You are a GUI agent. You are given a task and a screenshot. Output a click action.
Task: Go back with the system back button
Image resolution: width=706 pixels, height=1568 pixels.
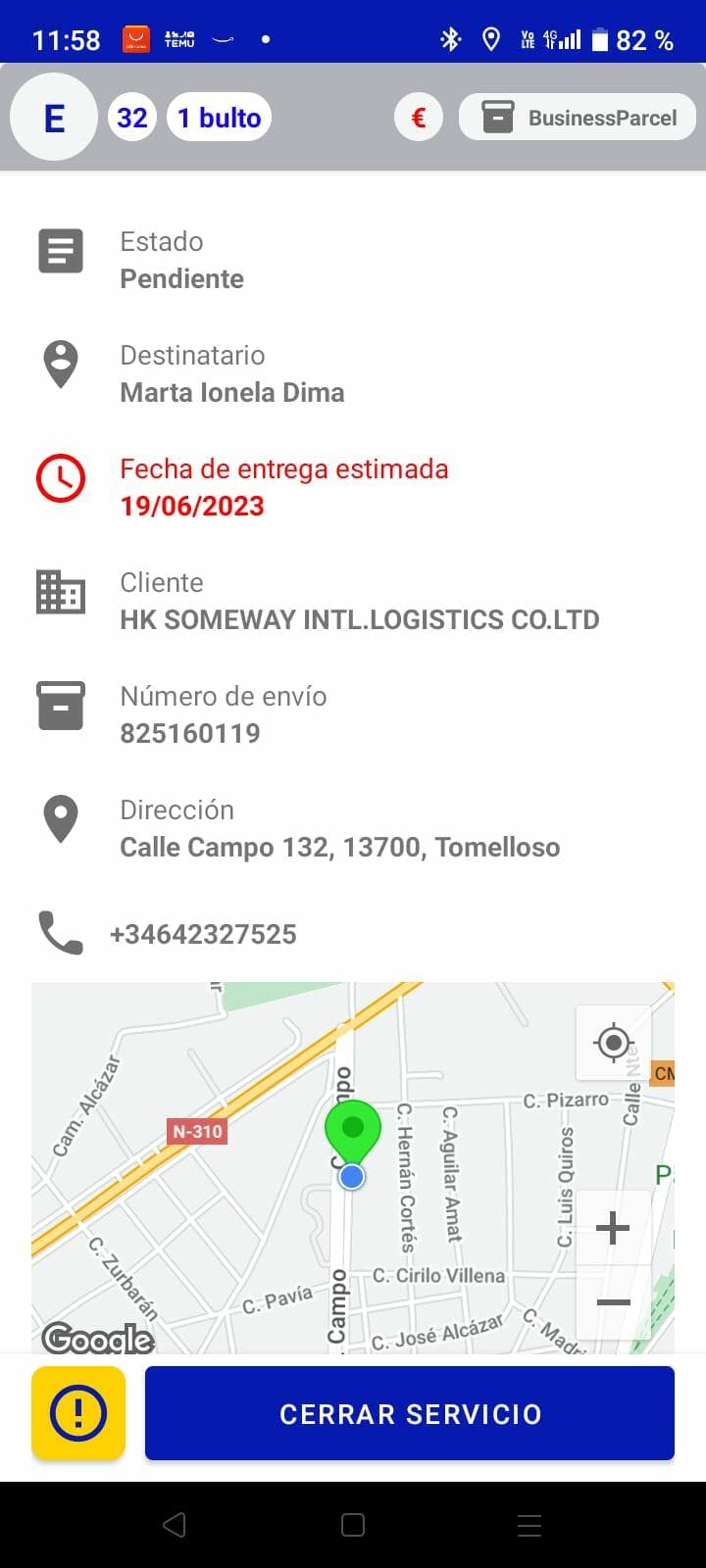click(x=175, y=1525)
